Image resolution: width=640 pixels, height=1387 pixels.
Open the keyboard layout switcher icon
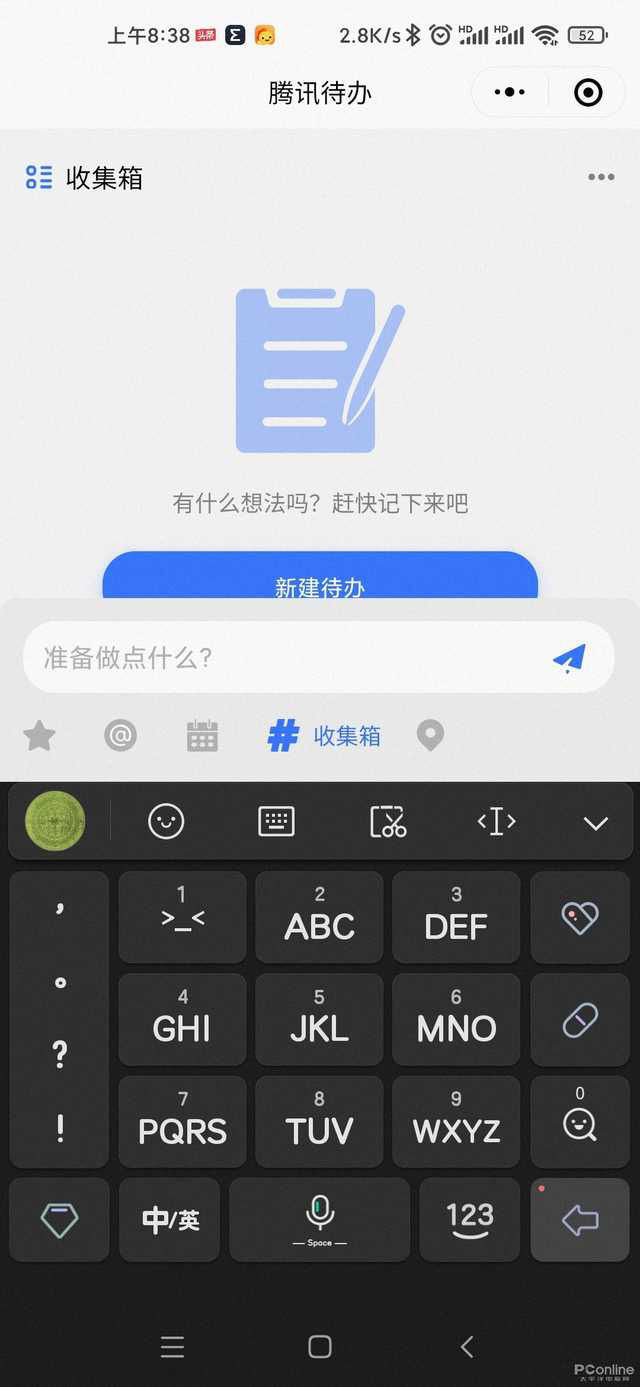tap(276, 822)
